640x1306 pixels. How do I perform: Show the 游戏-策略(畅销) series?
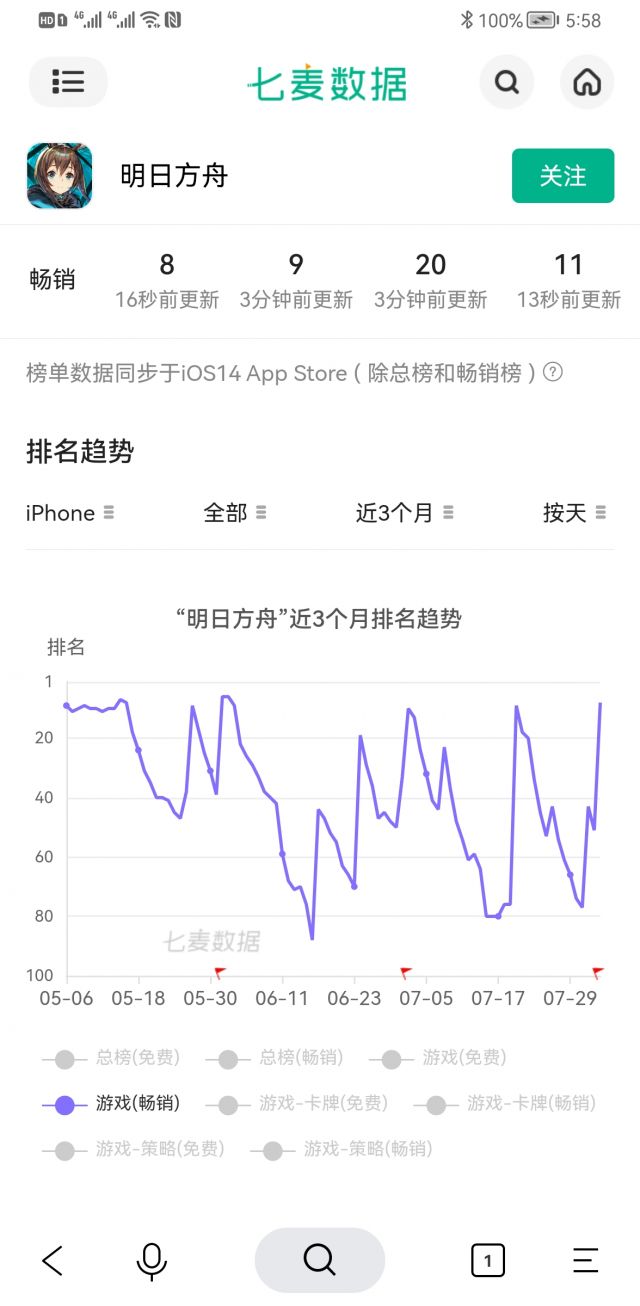point(341,1149)
